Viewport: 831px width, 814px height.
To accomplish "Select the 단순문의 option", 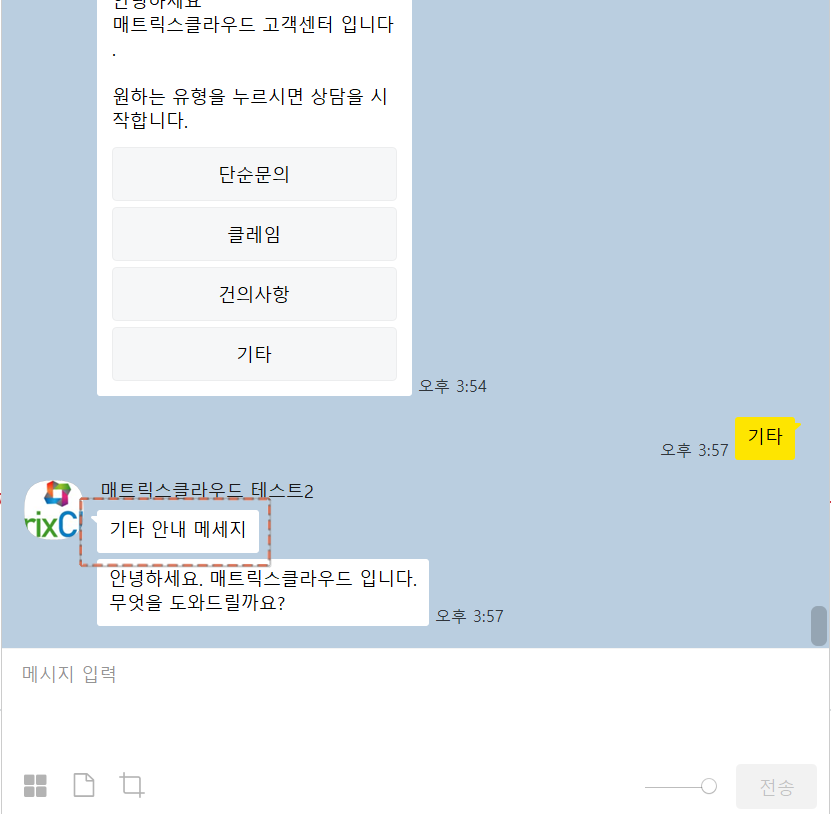I will click(254, 174).
